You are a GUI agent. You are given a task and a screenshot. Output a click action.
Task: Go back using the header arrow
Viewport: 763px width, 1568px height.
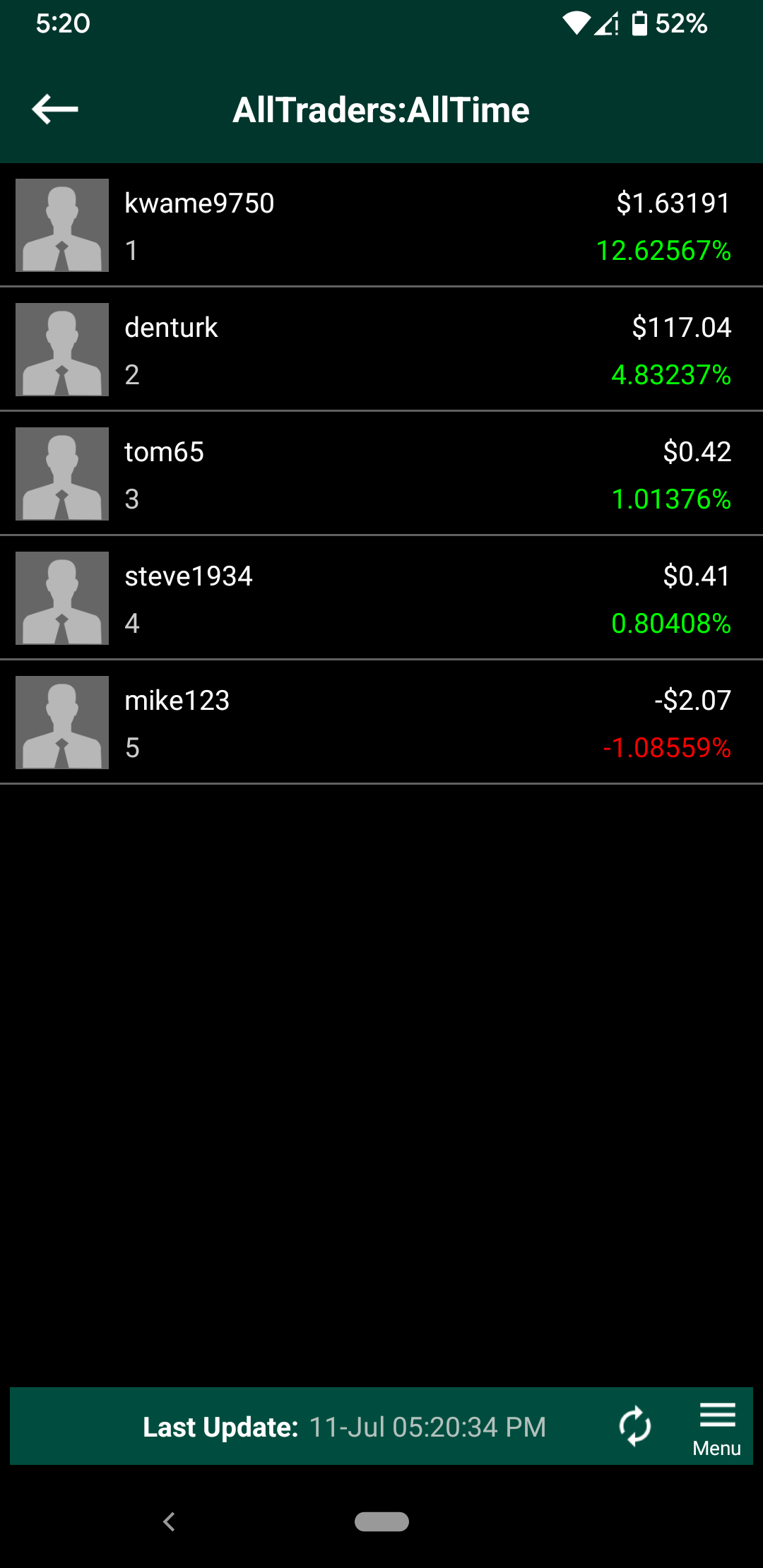[x=55, y=109]
